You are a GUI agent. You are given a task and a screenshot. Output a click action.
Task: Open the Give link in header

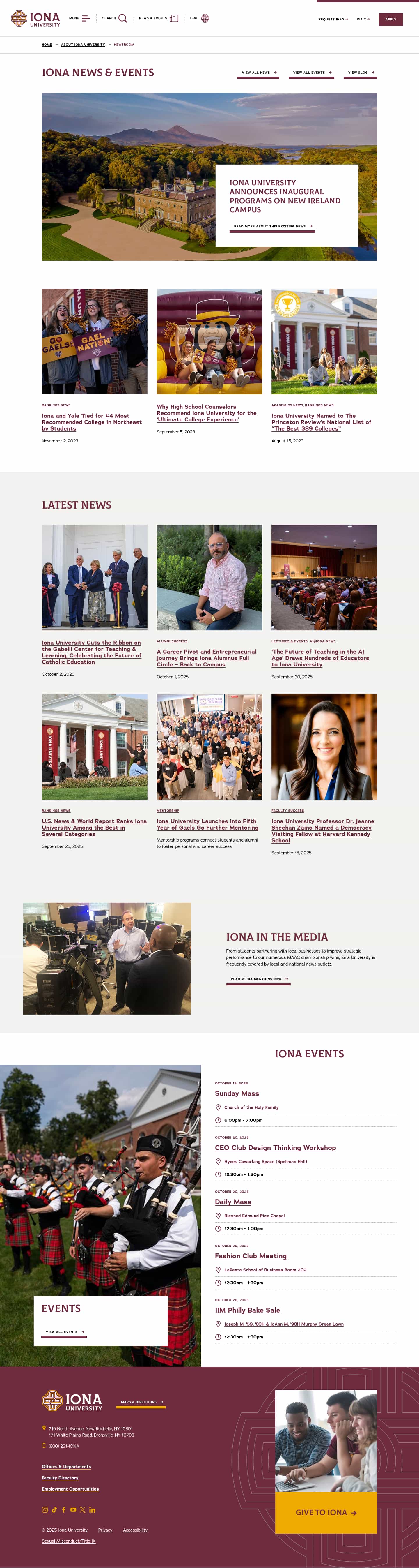tap(200, 18)
